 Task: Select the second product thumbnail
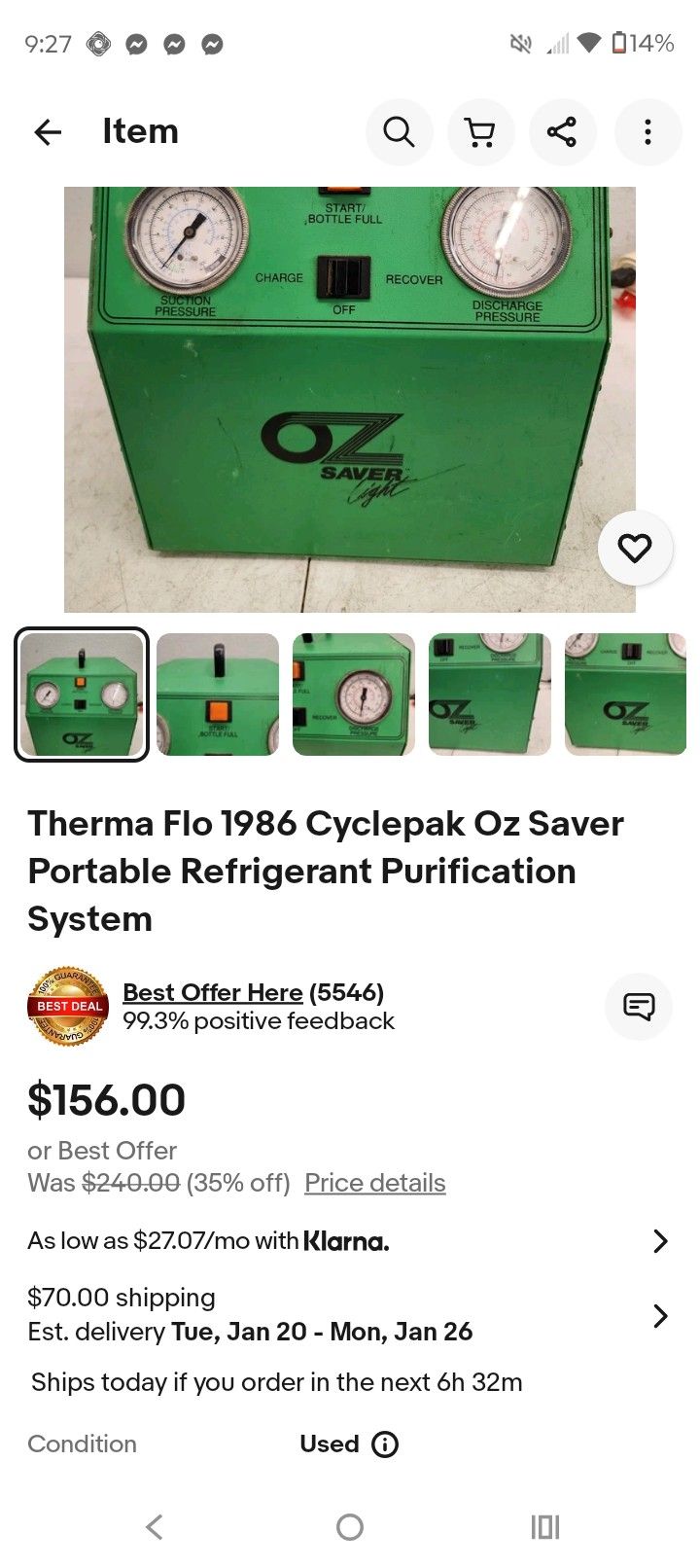[217, 695]
